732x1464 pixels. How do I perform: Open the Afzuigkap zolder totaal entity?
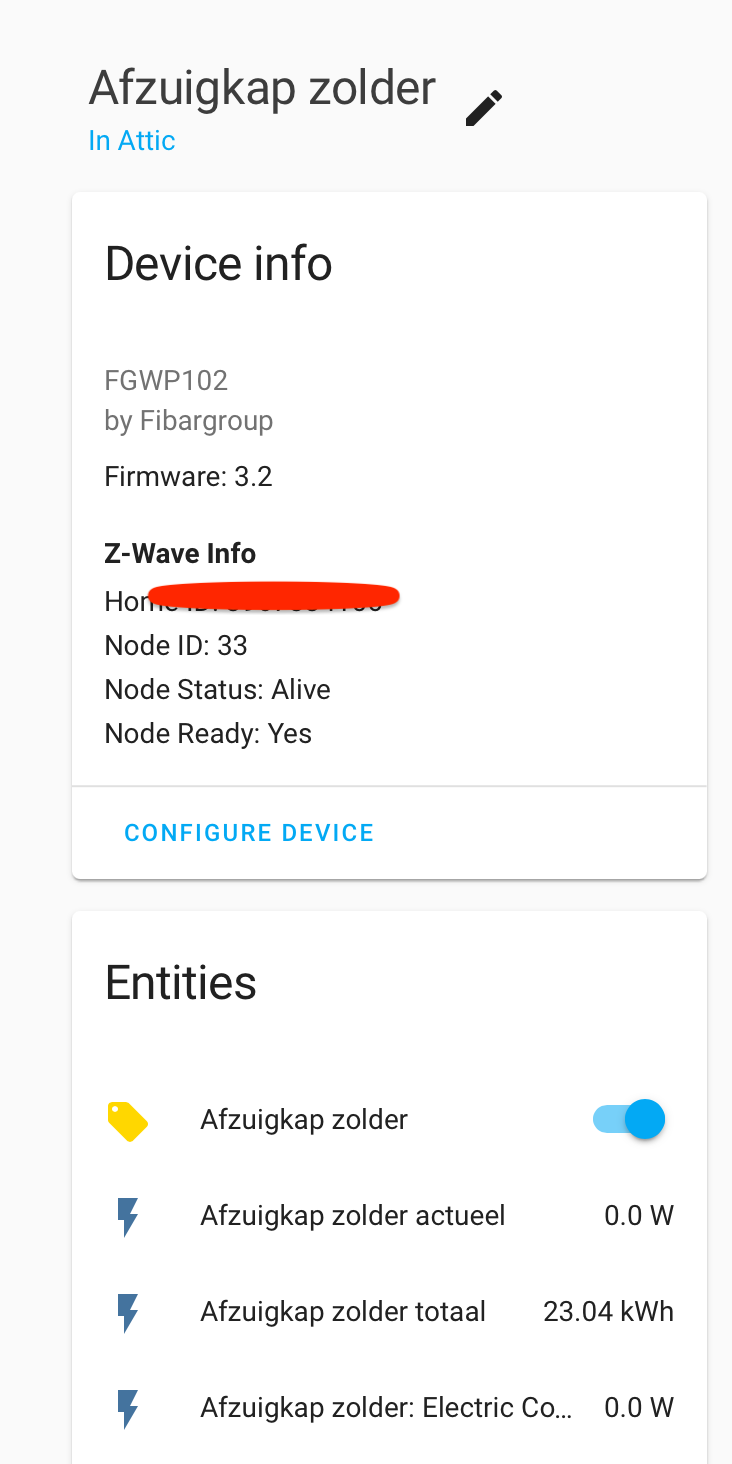click(x=390, y=1312)
